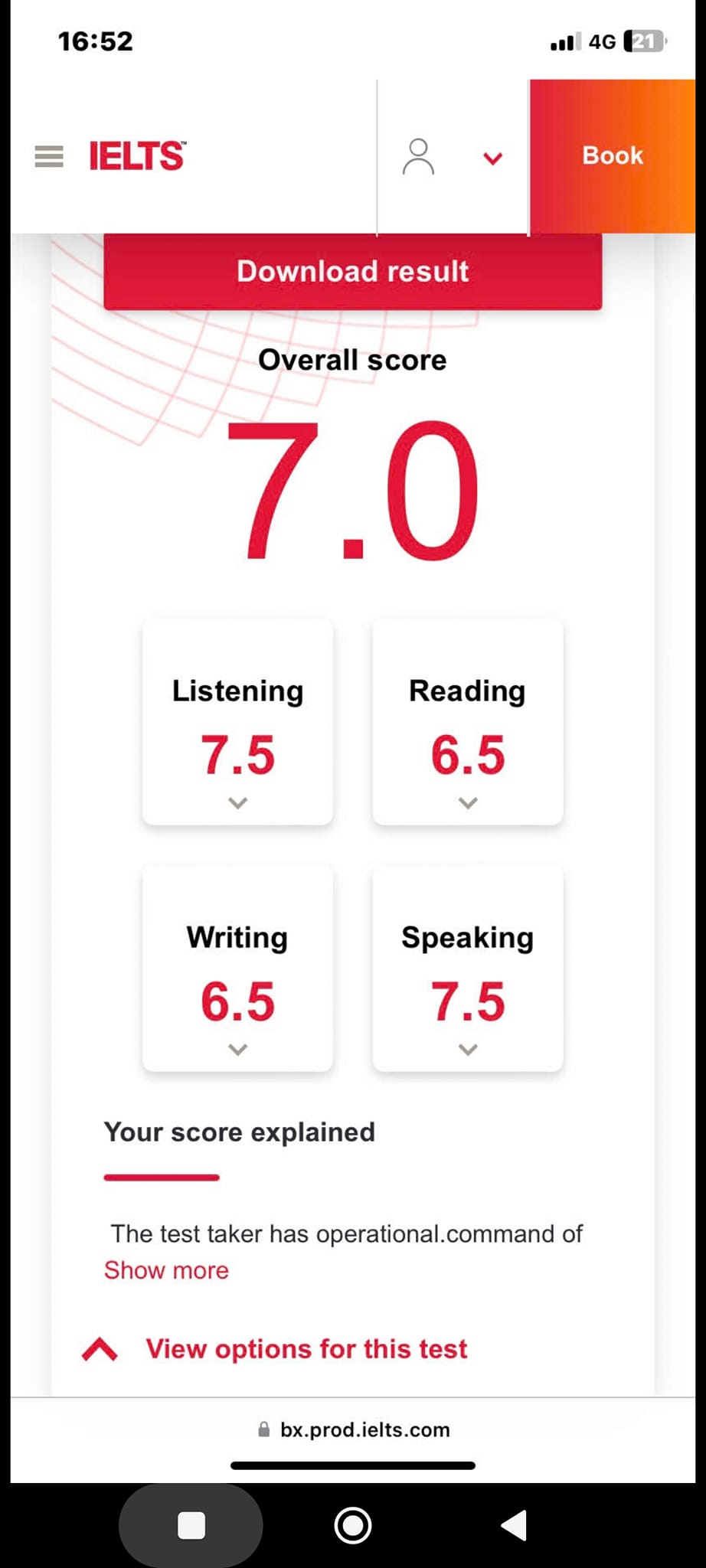The width and height of the screenshot is (706, 1568).
Task: Expand the Listening 7.5 score card
Action: [x=237, y=723]
